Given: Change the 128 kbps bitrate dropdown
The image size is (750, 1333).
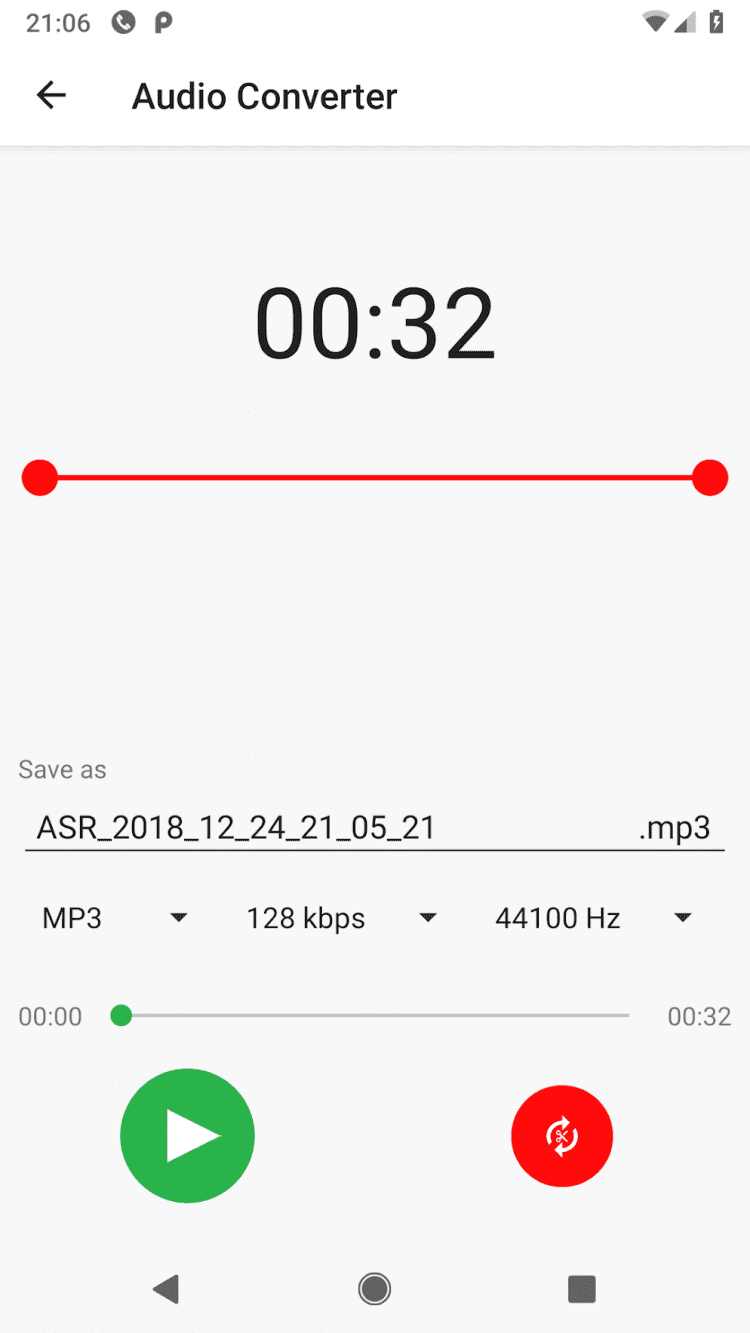Looking at the screenshot, I should coord(342,918).
